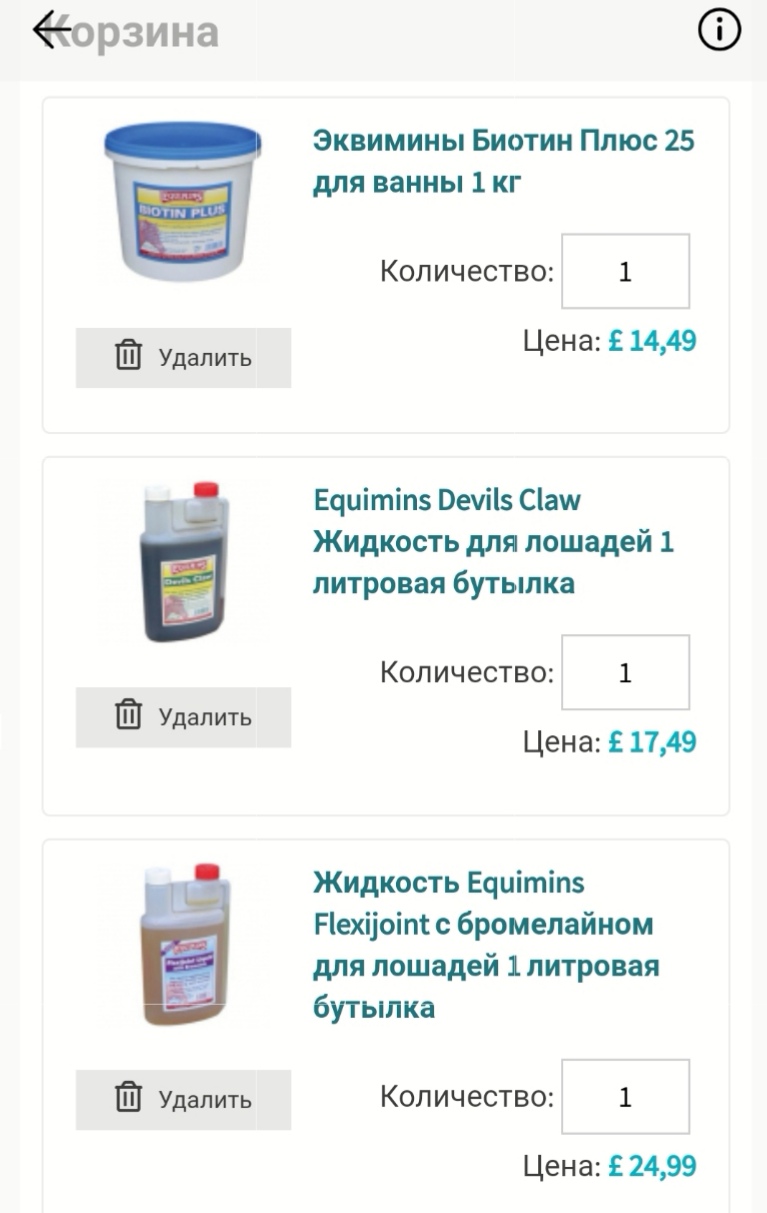
Task: Edit quantity for Equimins Flexijoint
Action: [625, 1097]
